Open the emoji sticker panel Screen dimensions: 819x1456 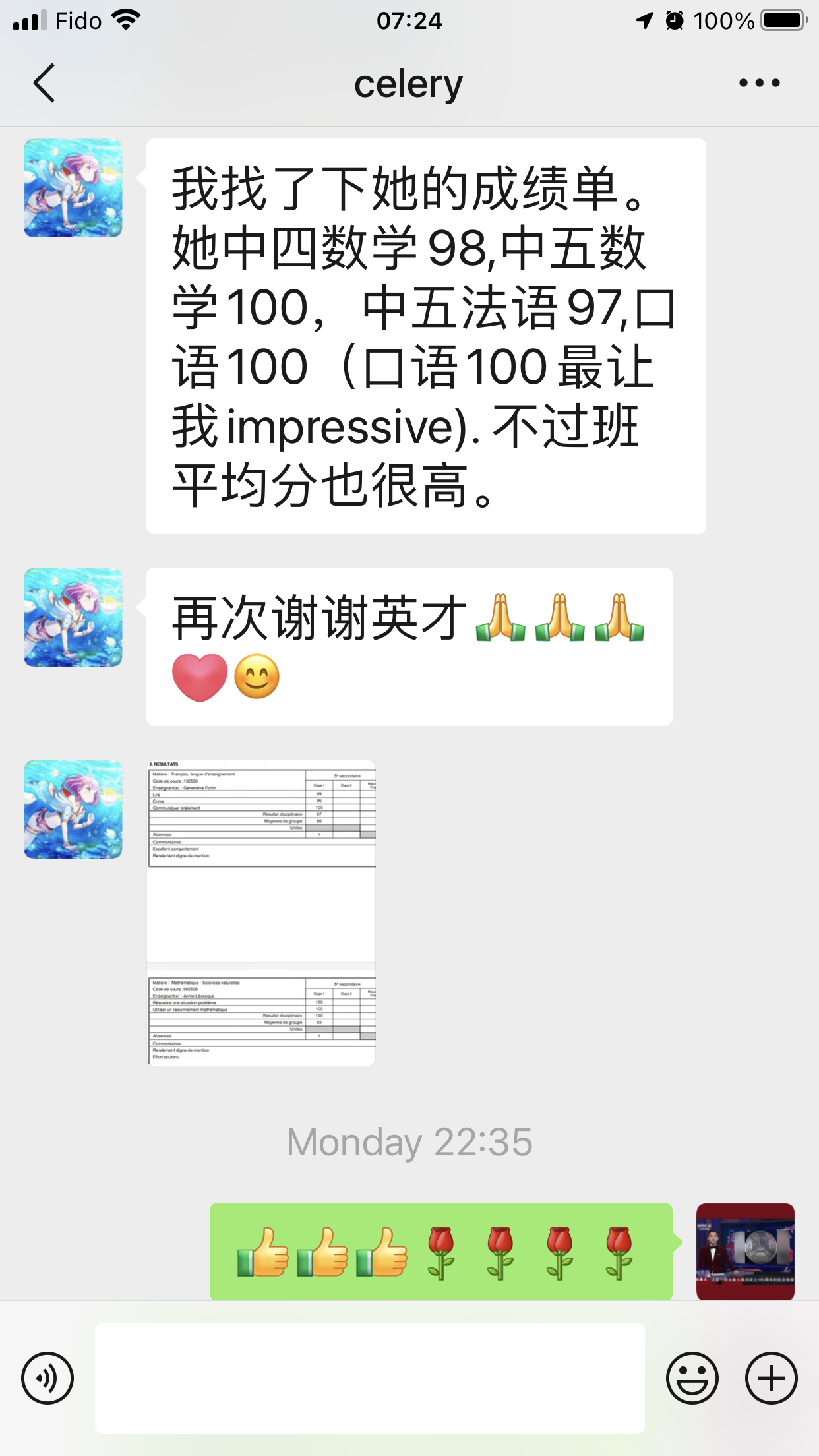coord(692,1378)
